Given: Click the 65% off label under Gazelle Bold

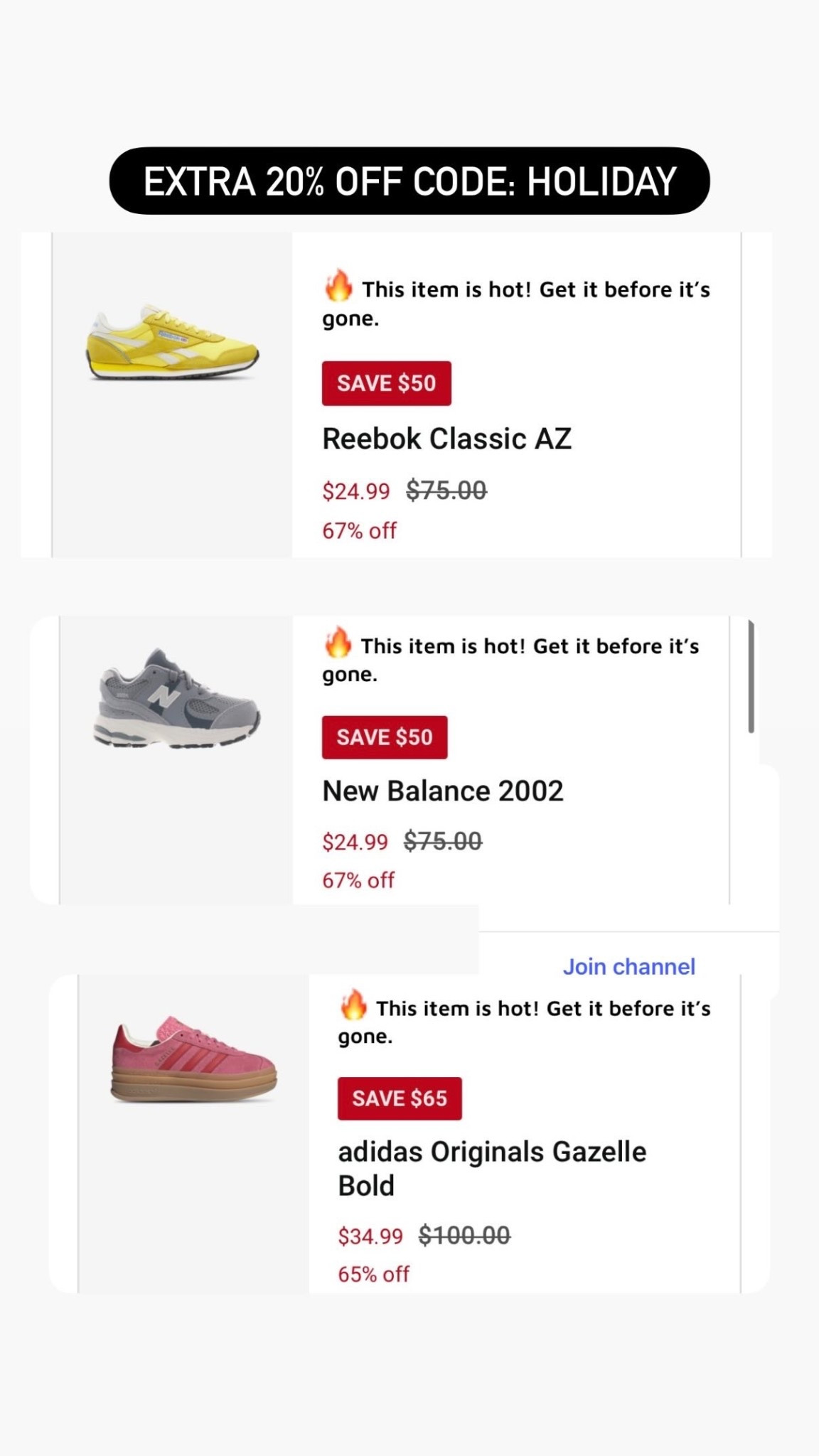Looking at the screenshot, I should tap(373, 1275).
